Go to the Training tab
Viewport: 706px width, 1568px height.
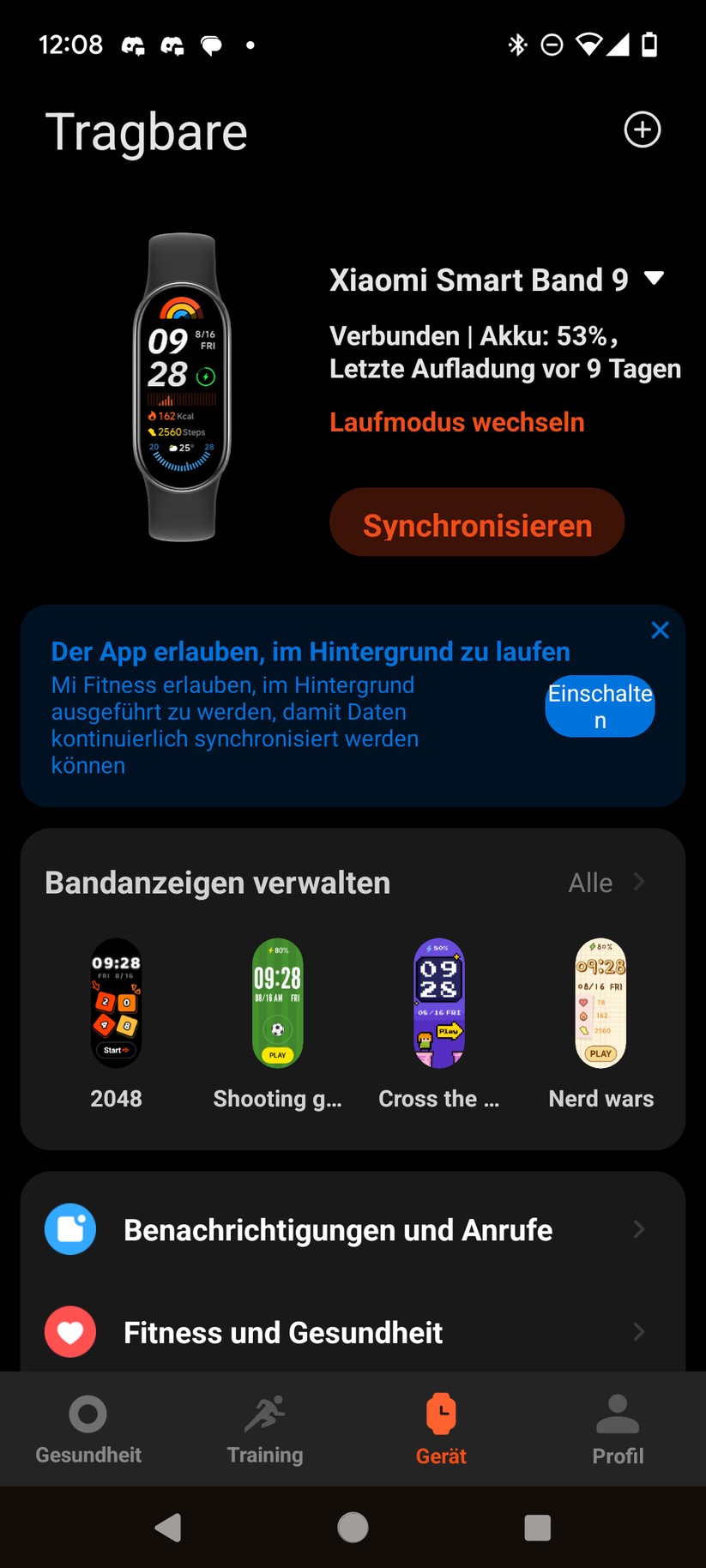coord(265,1429)
